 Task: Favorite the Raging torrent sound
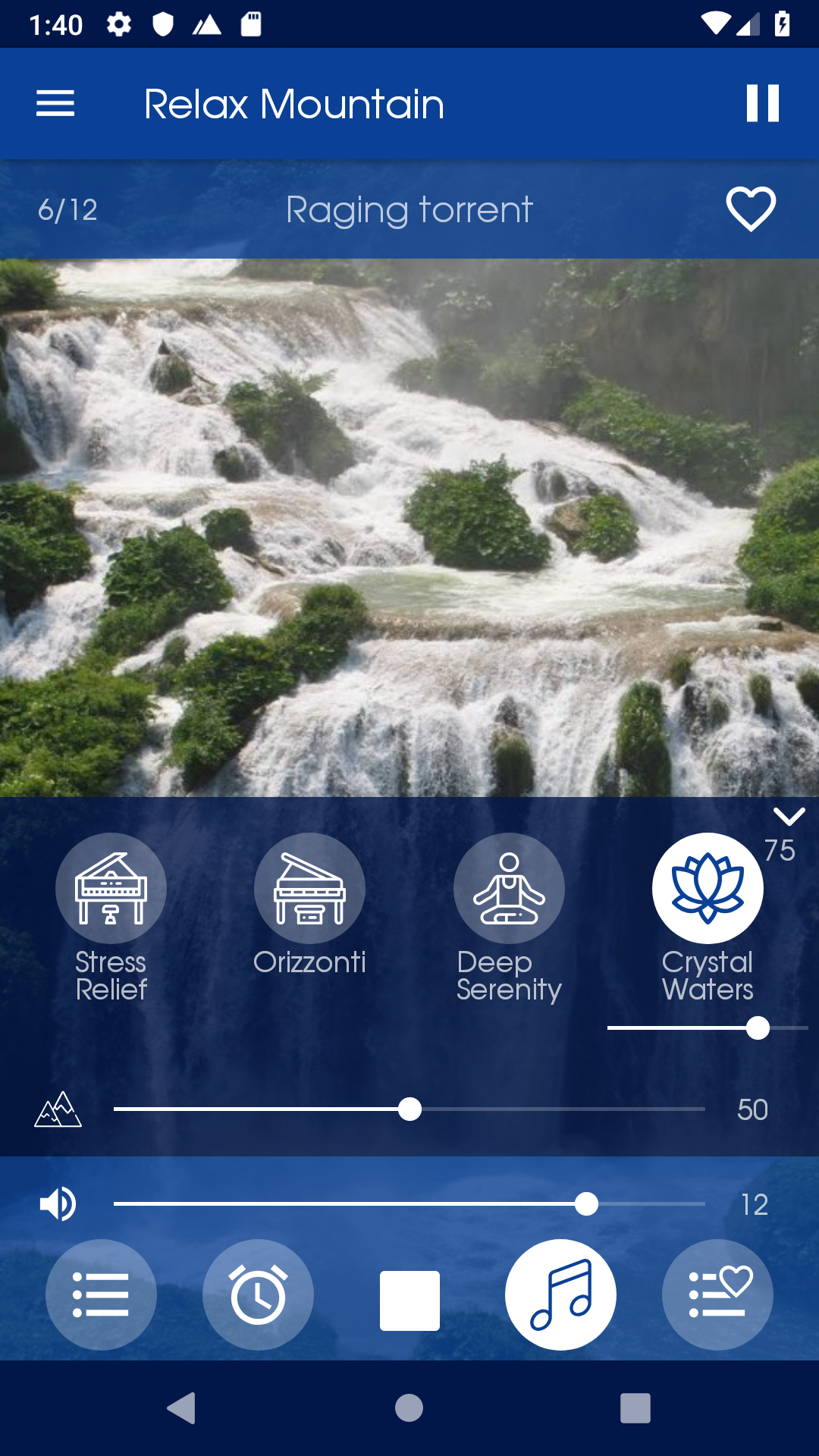(x=751, y=209)
